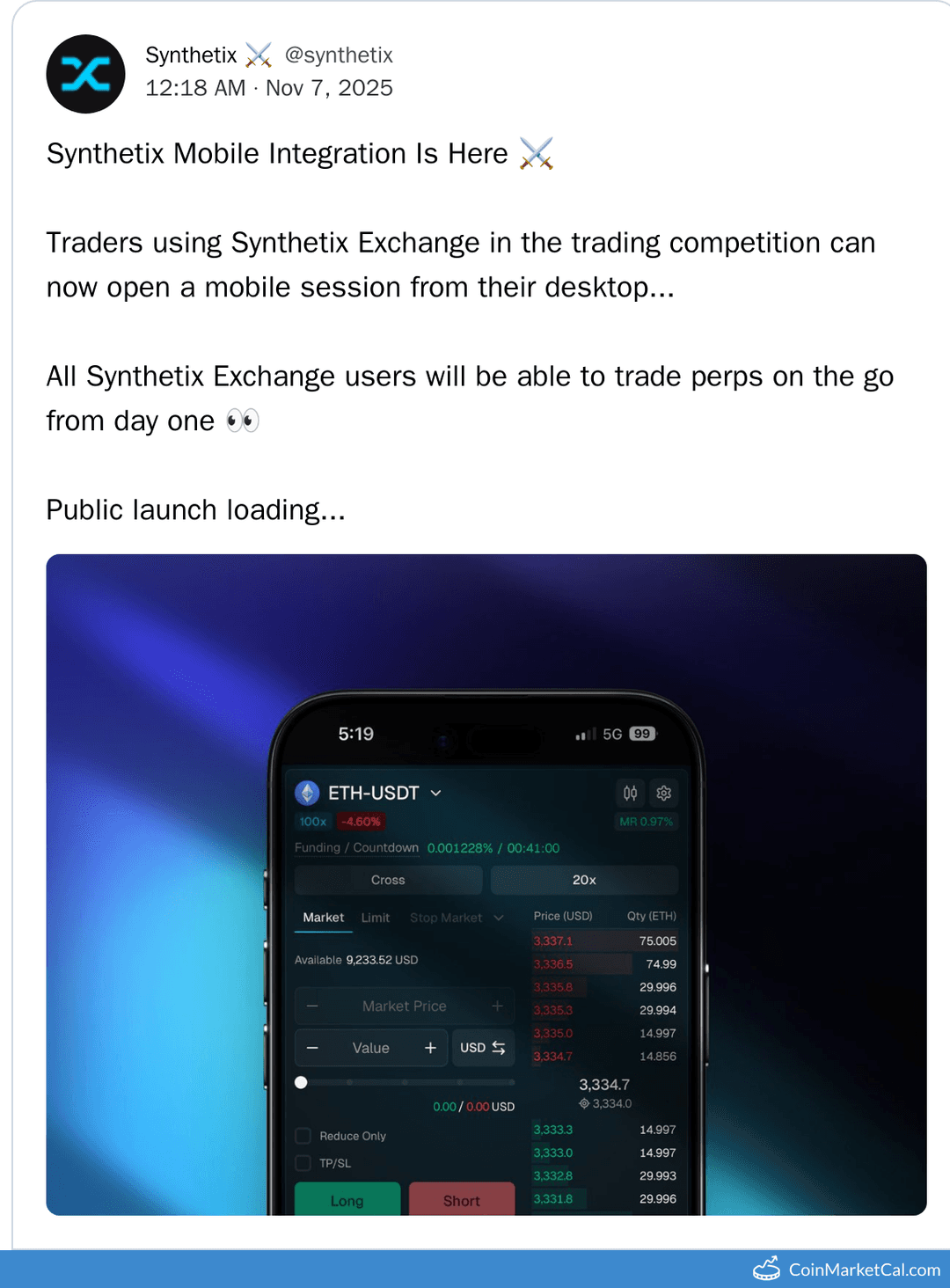Click the green Long button
Screen dimensions: 950x1288
click(347, 1200)
